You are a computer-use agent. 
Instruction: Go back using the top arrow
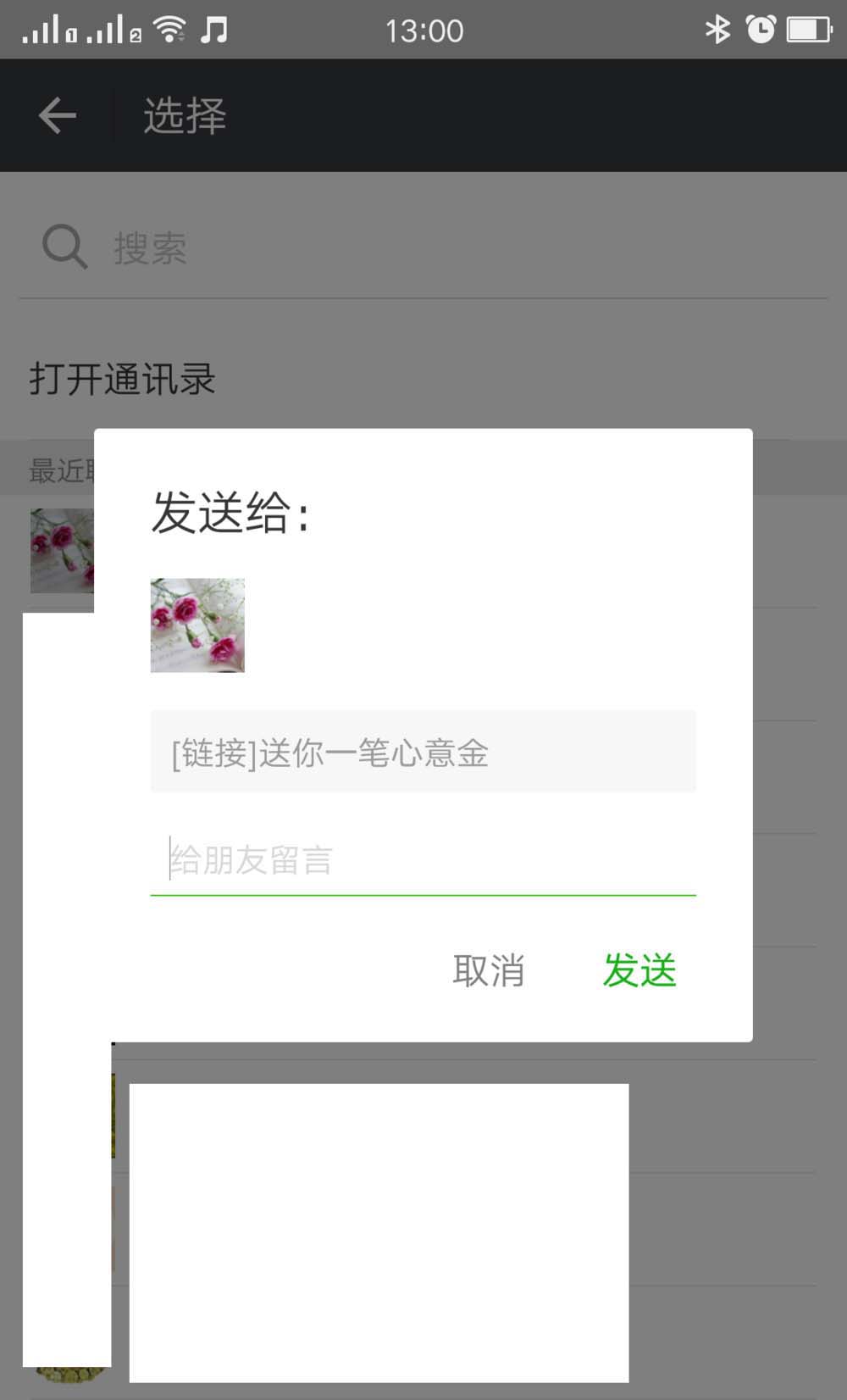(x=58, y=115)
